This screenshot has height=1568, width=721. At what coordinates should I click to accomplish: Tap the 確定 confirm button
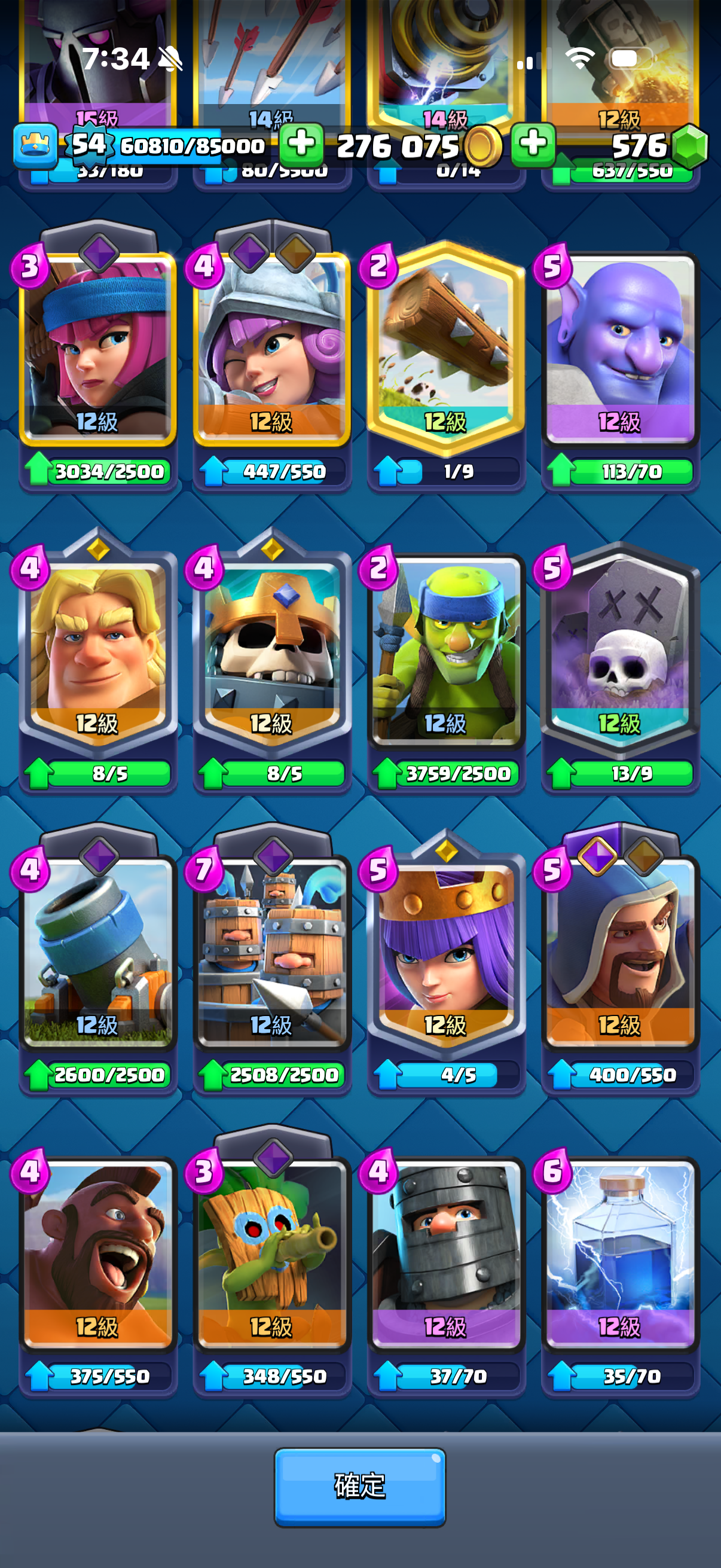click(x=359, y=1486)
